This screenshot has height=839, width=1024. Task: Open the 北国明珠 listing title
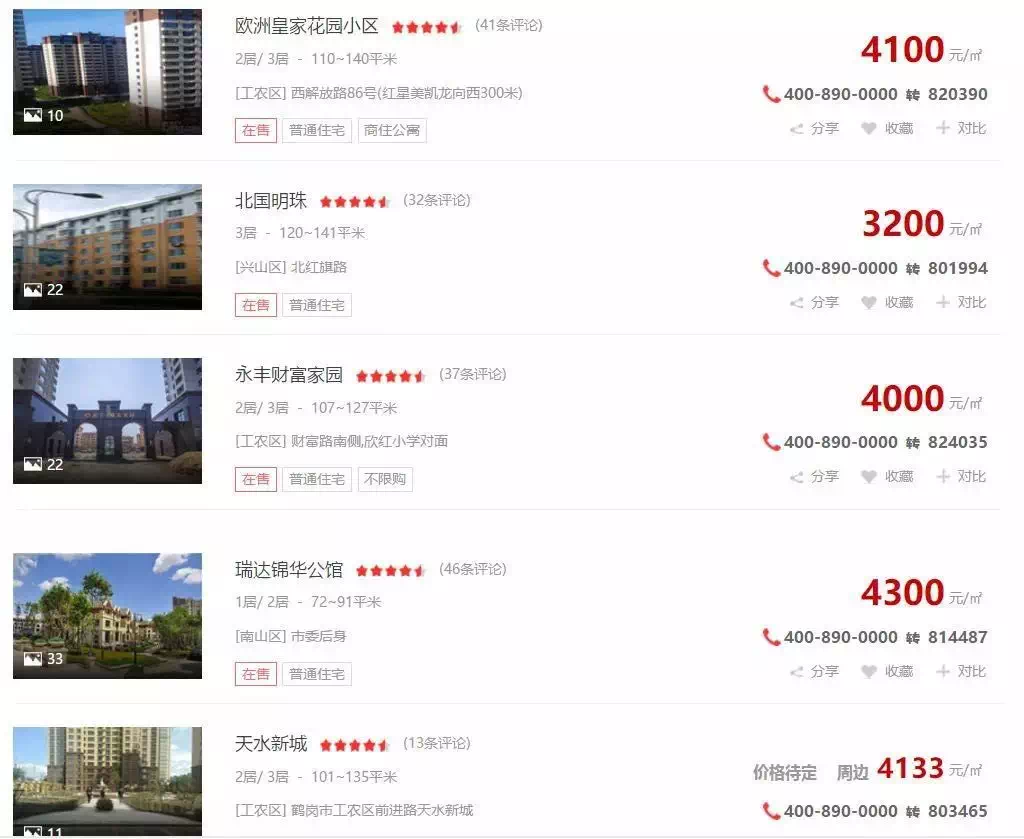pyautogui.click(x=271, y=201)
